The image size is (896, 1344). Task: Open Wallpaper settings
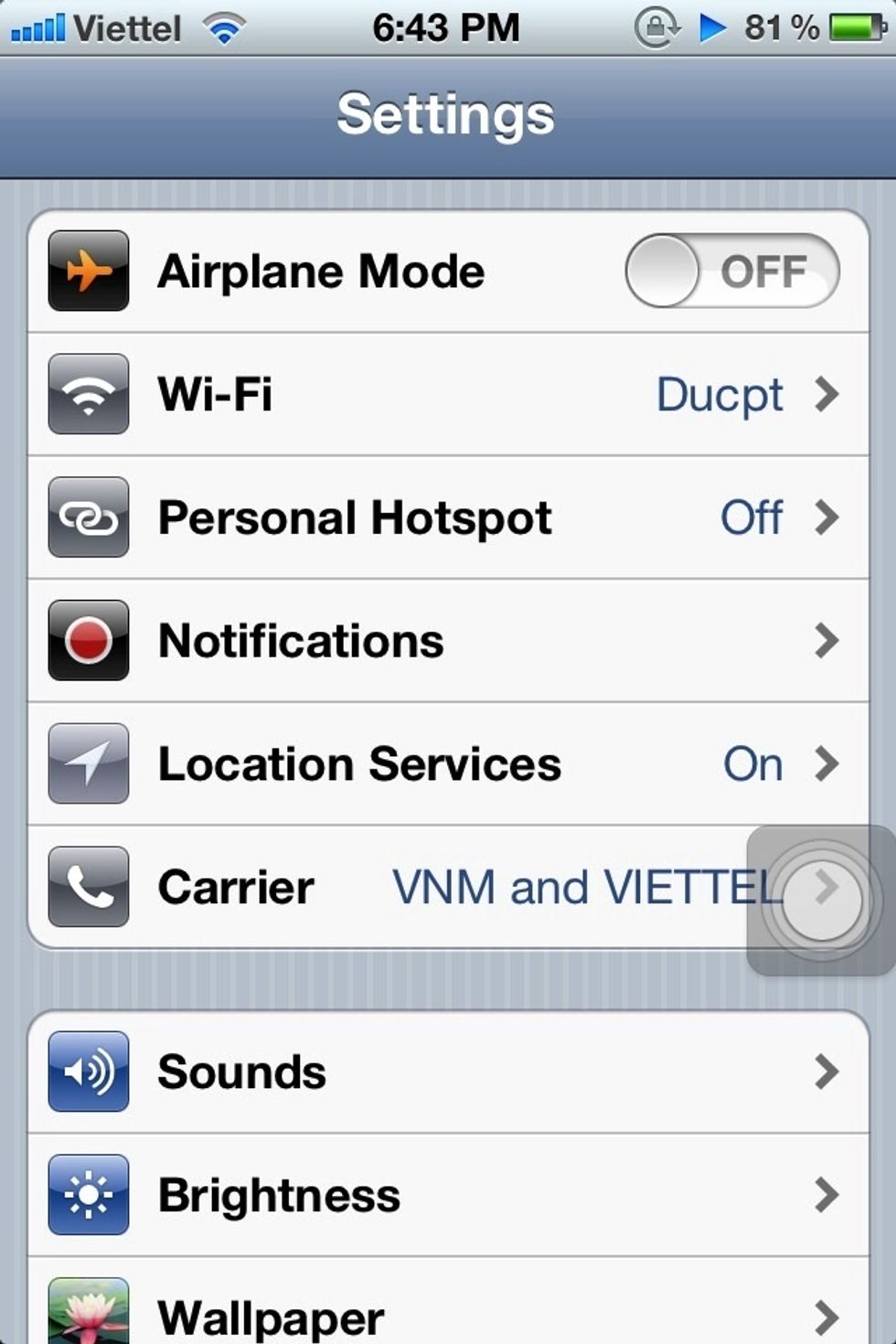tap(448, 1315)
